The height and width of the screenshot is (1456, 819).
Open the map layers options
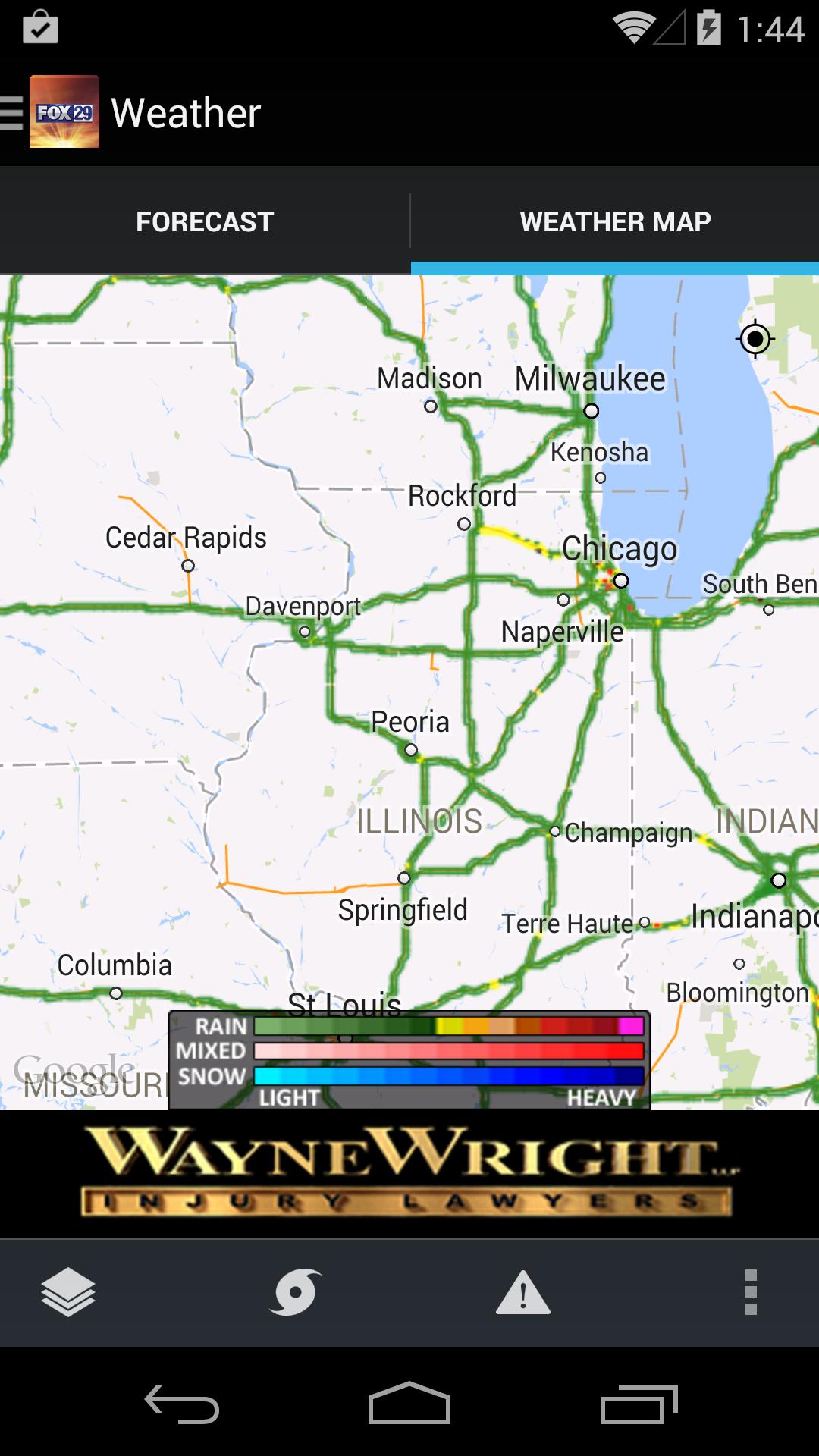[x=67, y=1291]
